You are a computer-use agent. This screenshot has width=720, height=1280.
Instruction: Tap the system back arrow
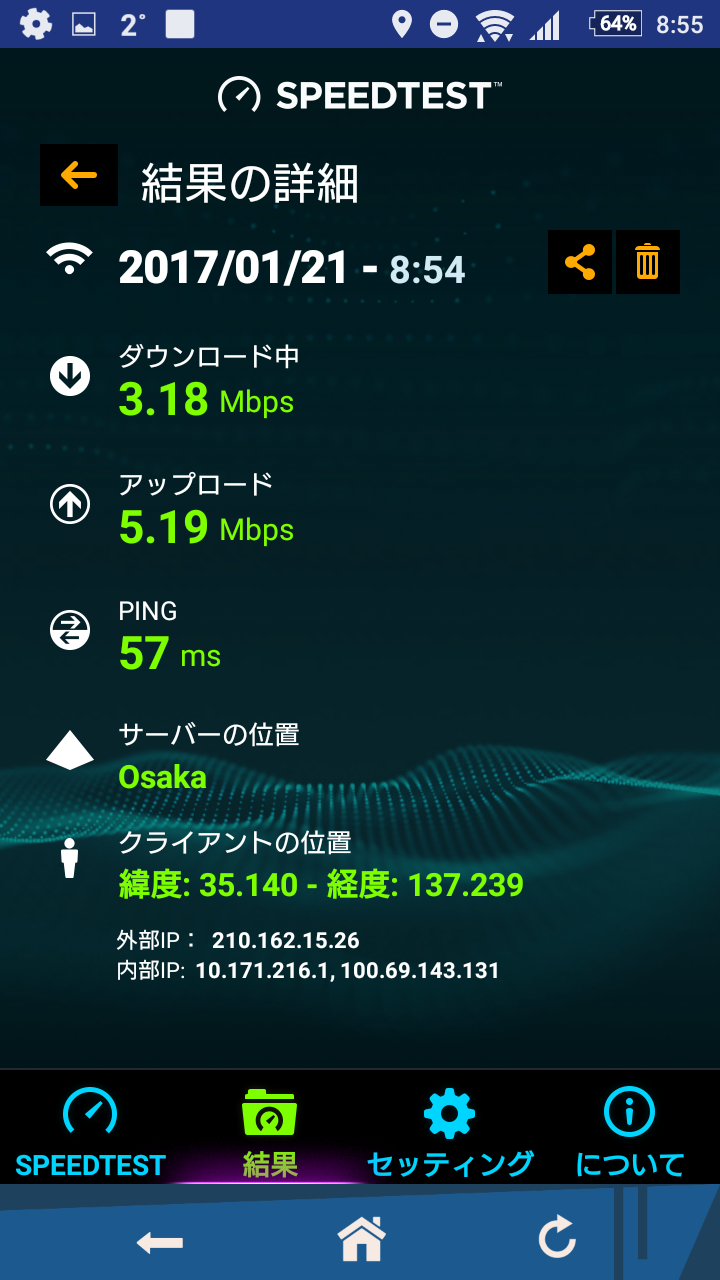pyautogui.click(x=160, y=1242)
